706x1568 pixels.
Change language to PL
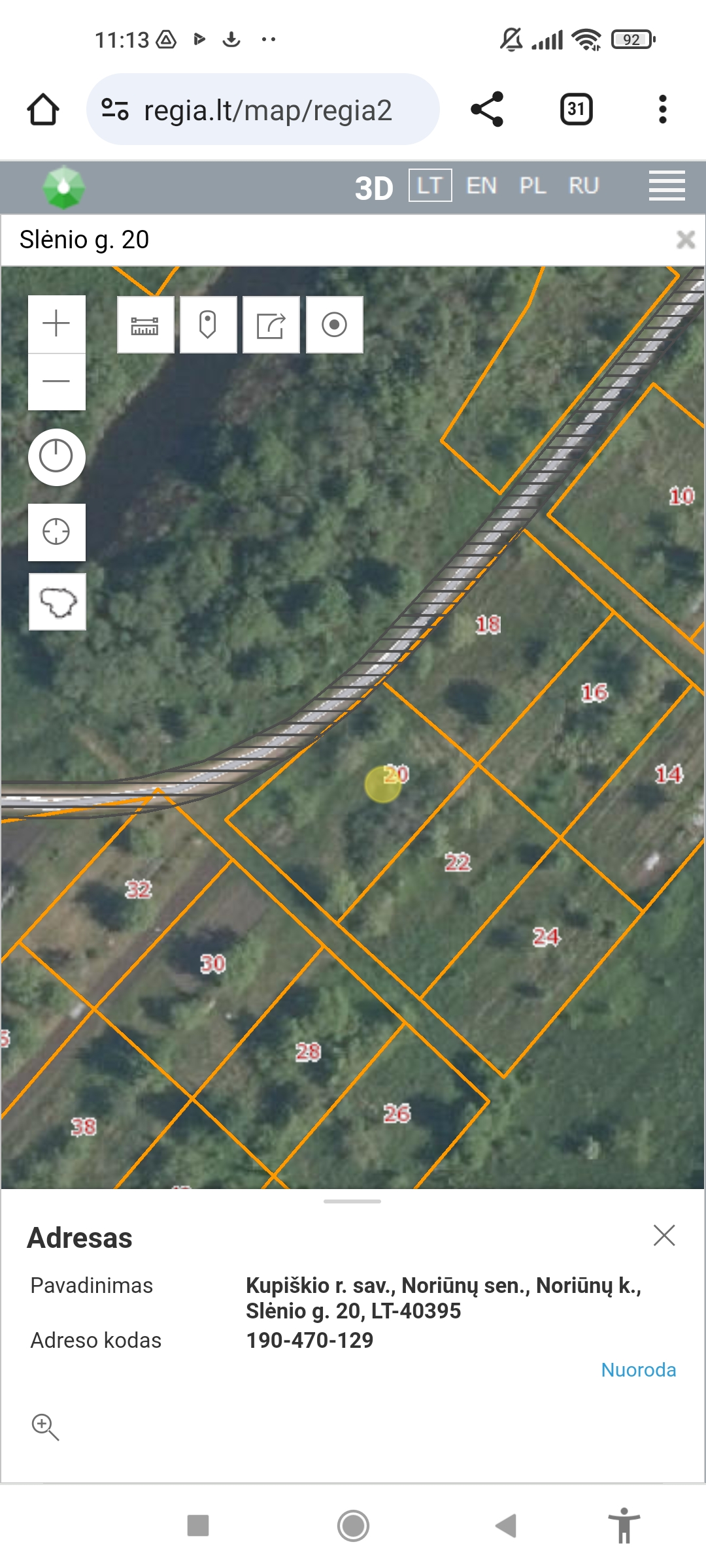[532, 186]
